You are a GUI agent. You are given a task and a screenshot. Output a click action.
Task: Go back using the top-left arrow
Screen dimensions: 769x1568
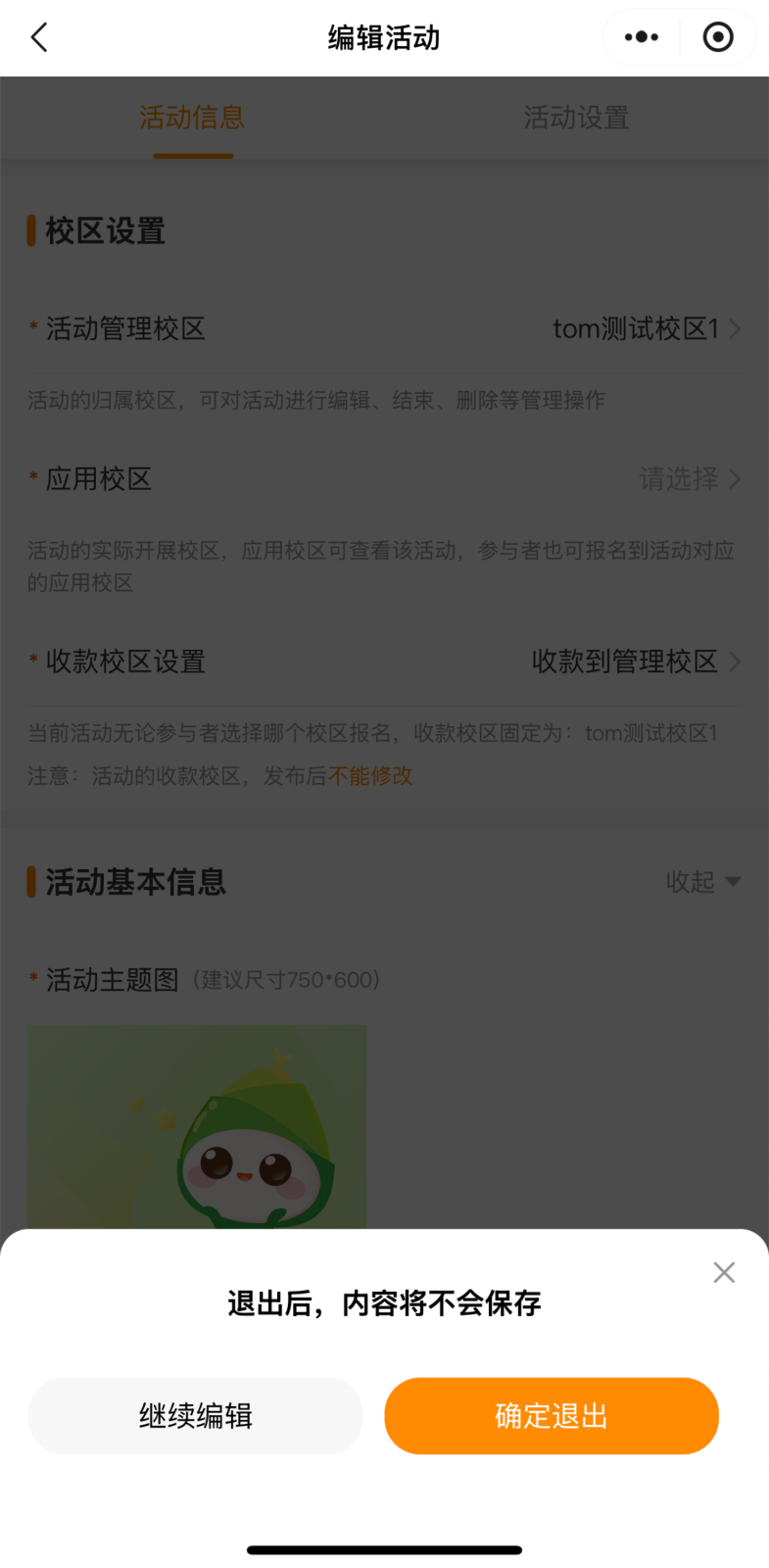pyautogui.click(x=39, y=38)
